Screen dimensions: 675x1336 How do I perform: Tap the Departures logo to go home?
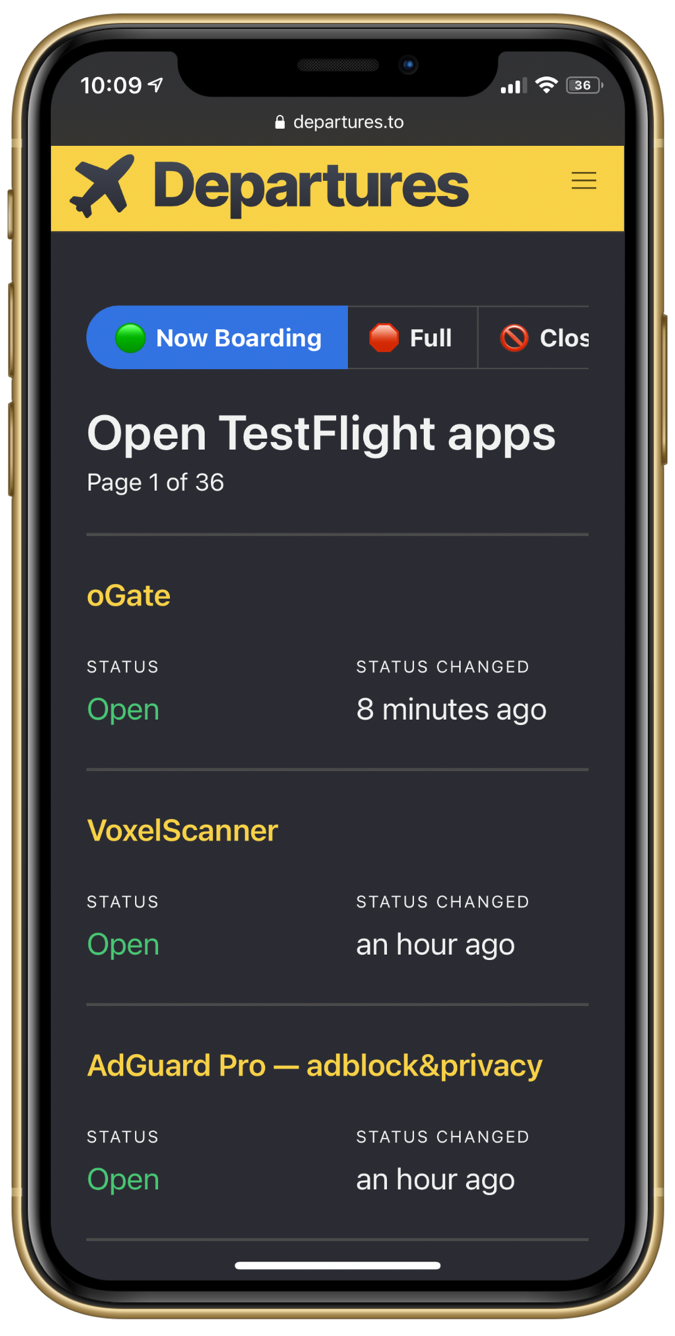click(269, 187)
